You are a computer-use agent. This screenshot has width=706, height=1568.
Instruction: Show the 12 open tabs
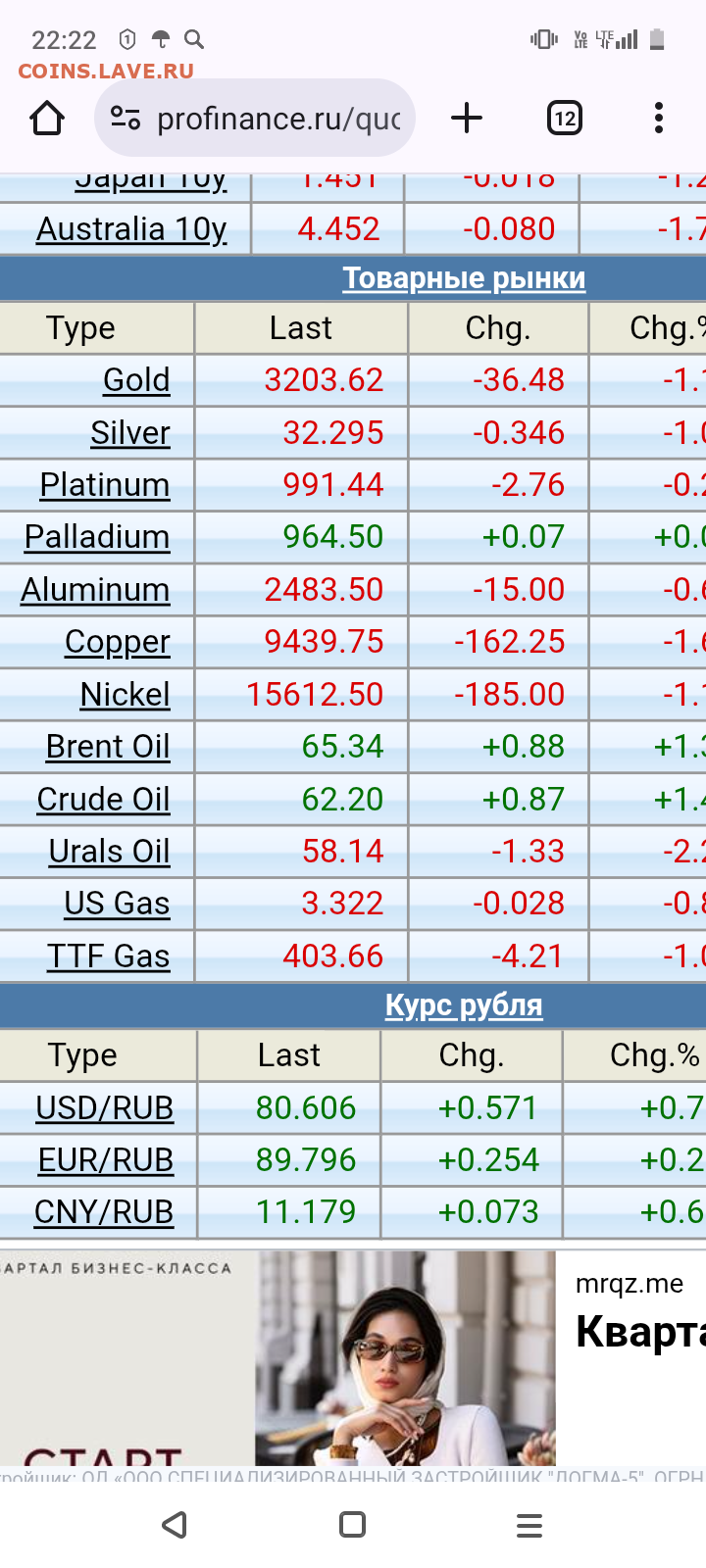pyautogui.click(x=564, y=119)
